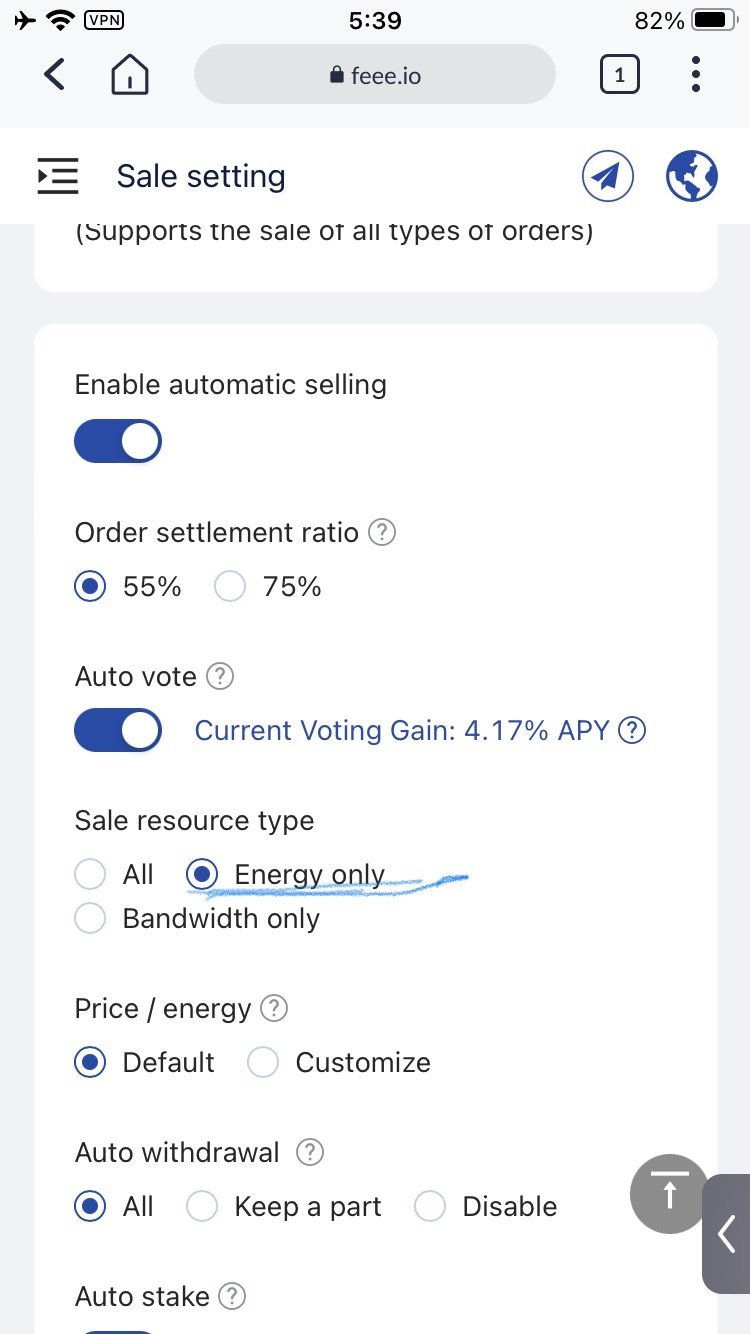Screen dimensions: 750x1334
Task: Tap the feee.io address bar
Action: coord(375,74)
